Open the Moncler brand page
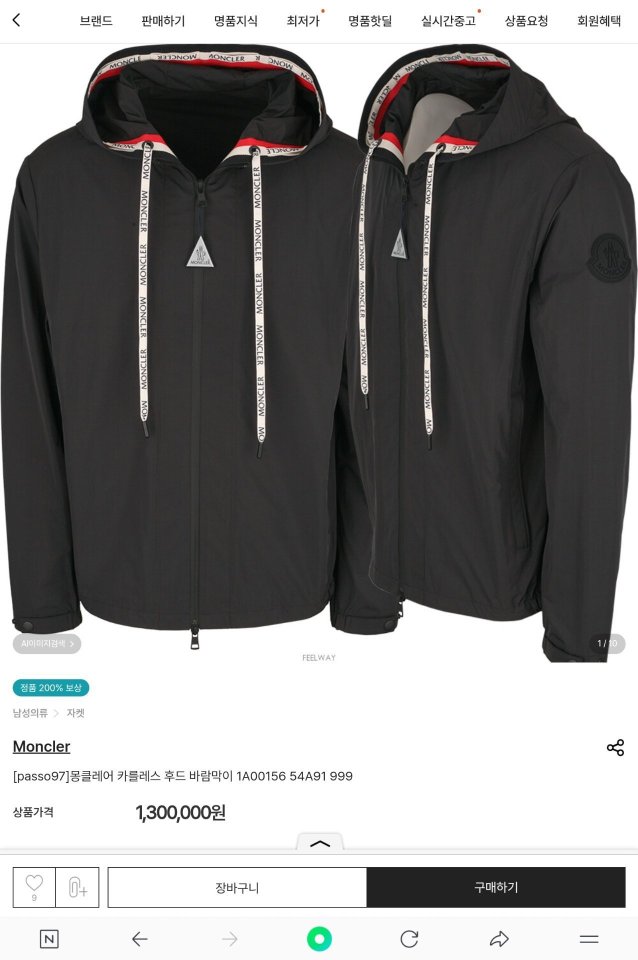Viewport: 638px width, 960px height. (x=41, y=746)
